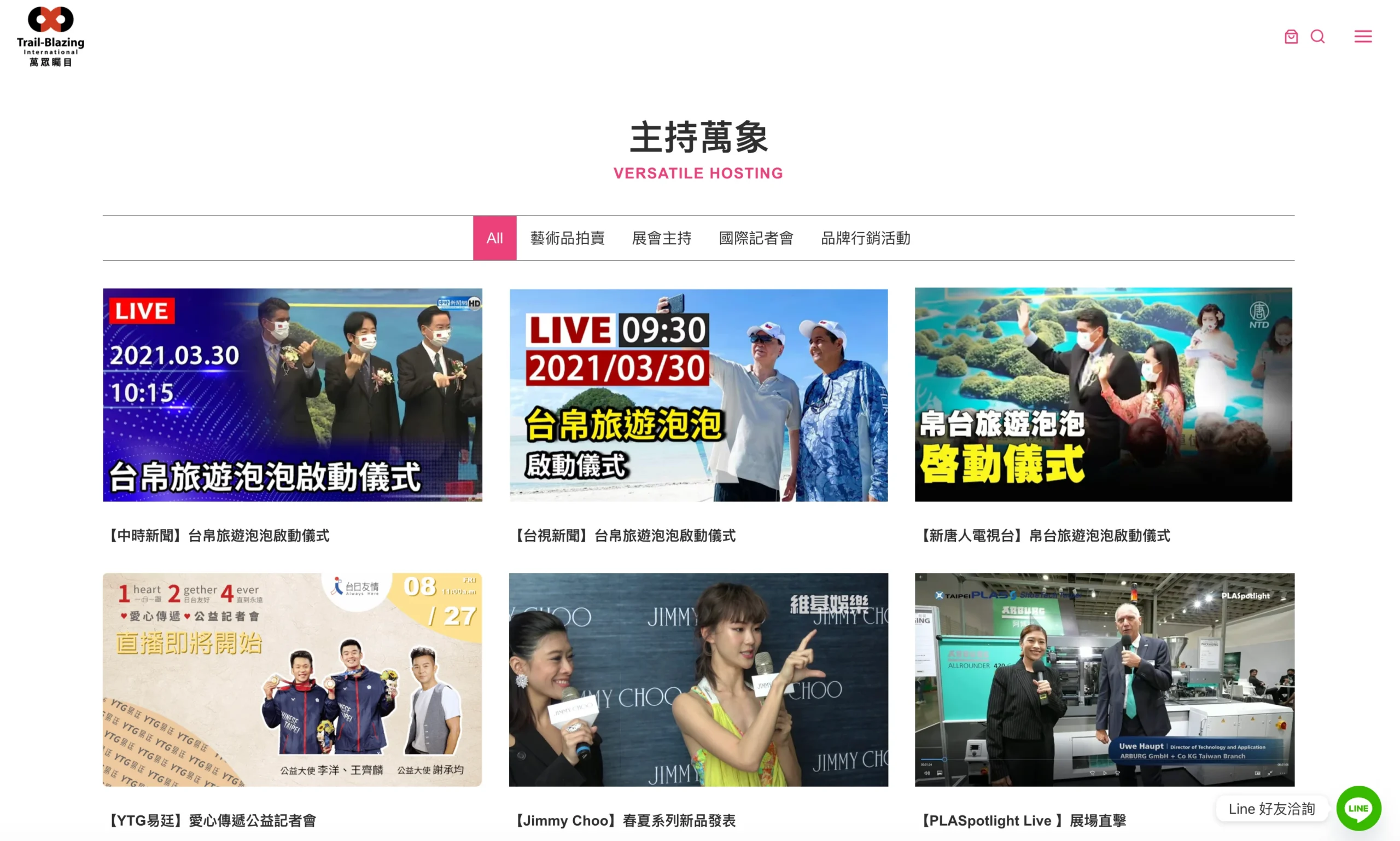The image size is (1400, 841).
Task: Open the search icon
Action: 1317,37
